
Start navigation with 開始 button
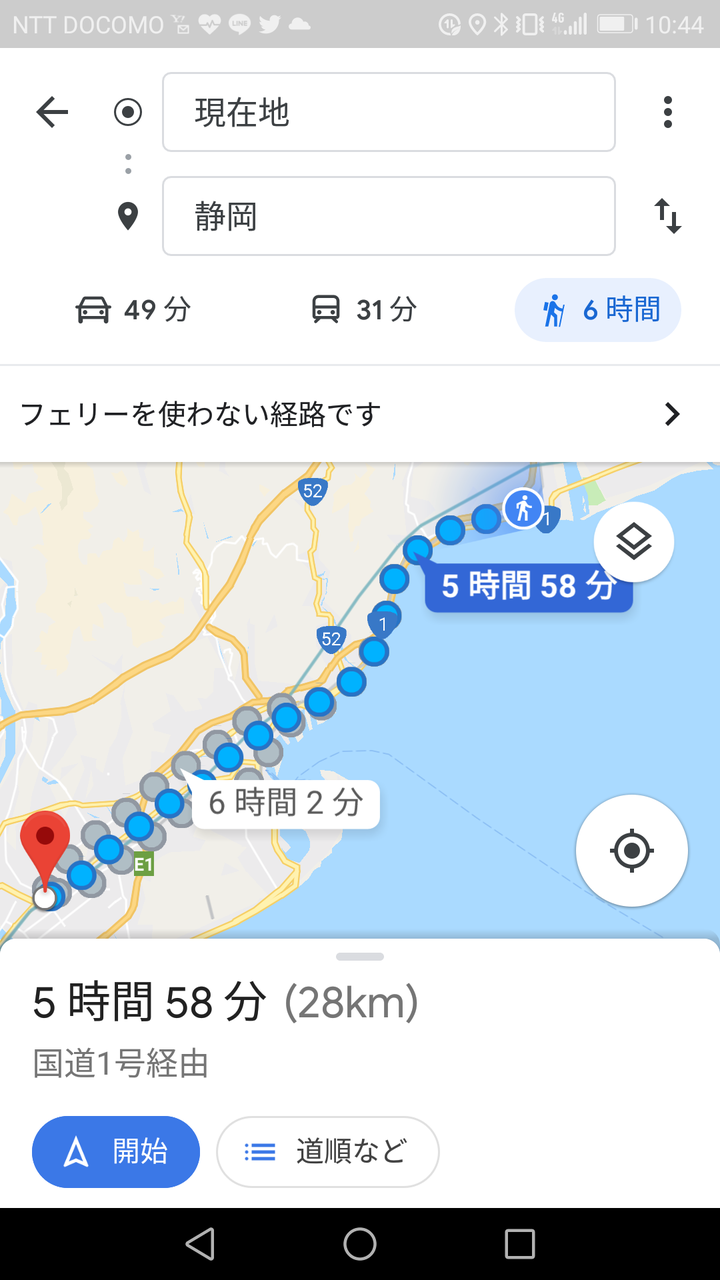[116, 1152]
